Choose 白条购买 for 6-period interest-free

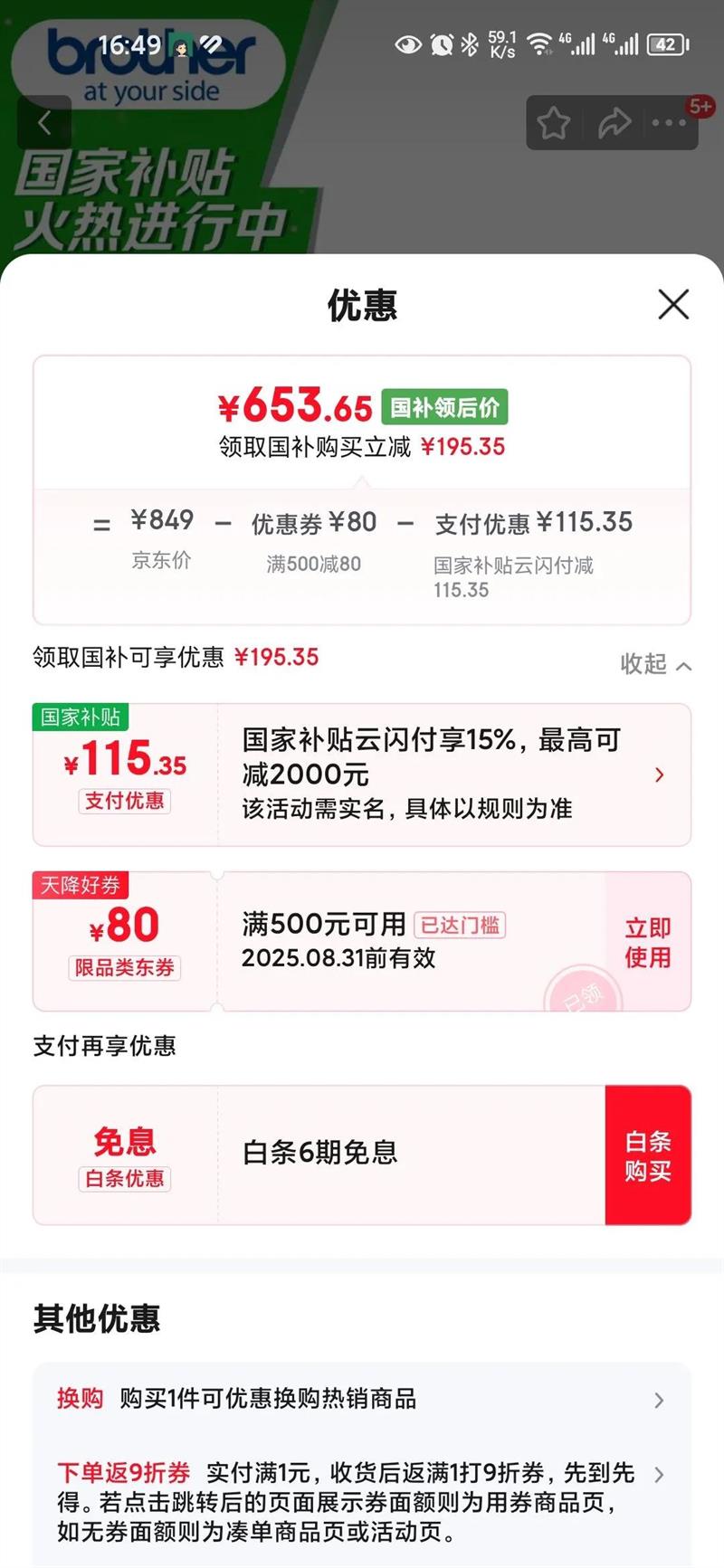coord(647,1155)
